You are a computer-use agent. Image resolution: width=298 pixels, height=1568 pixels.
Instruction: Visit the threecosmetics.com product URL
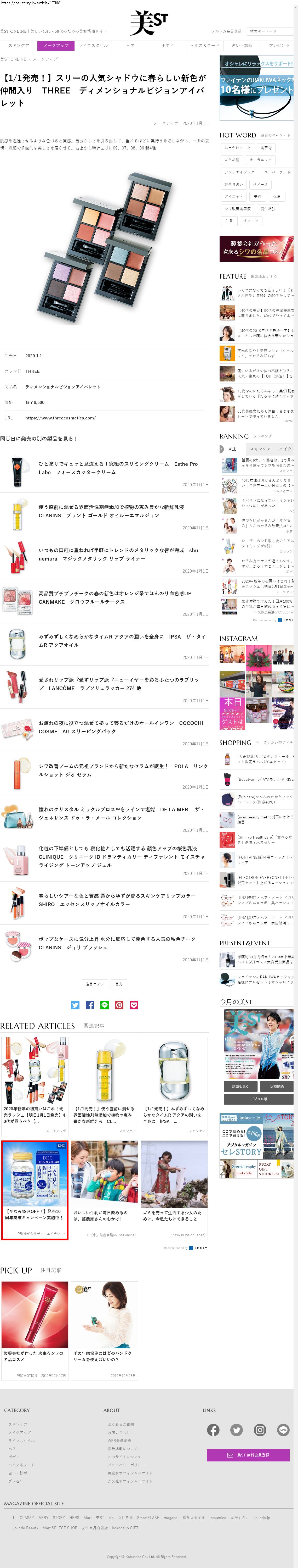(x=60, y=418)
